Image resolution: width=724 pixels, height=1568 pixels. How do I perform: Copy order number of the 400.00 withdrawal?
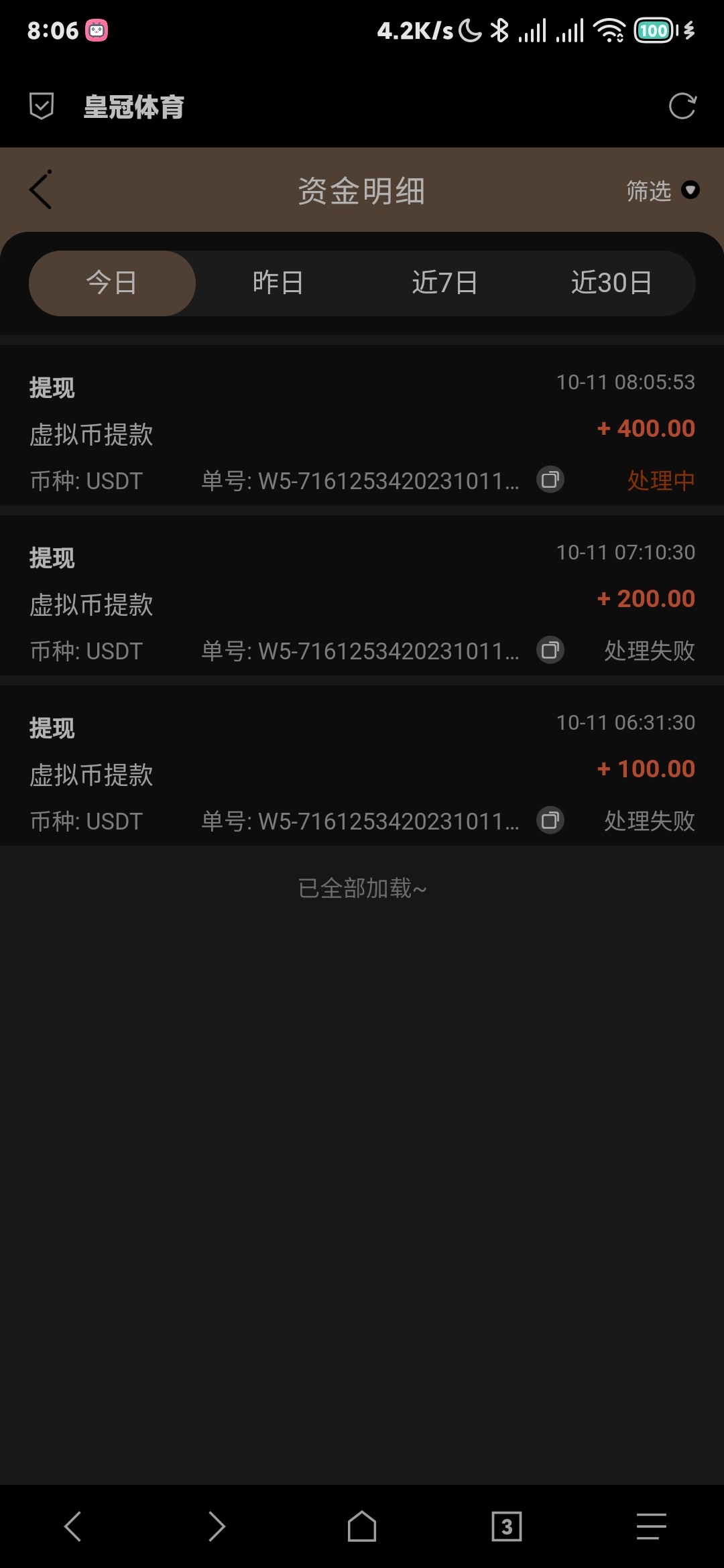point(550,480)
